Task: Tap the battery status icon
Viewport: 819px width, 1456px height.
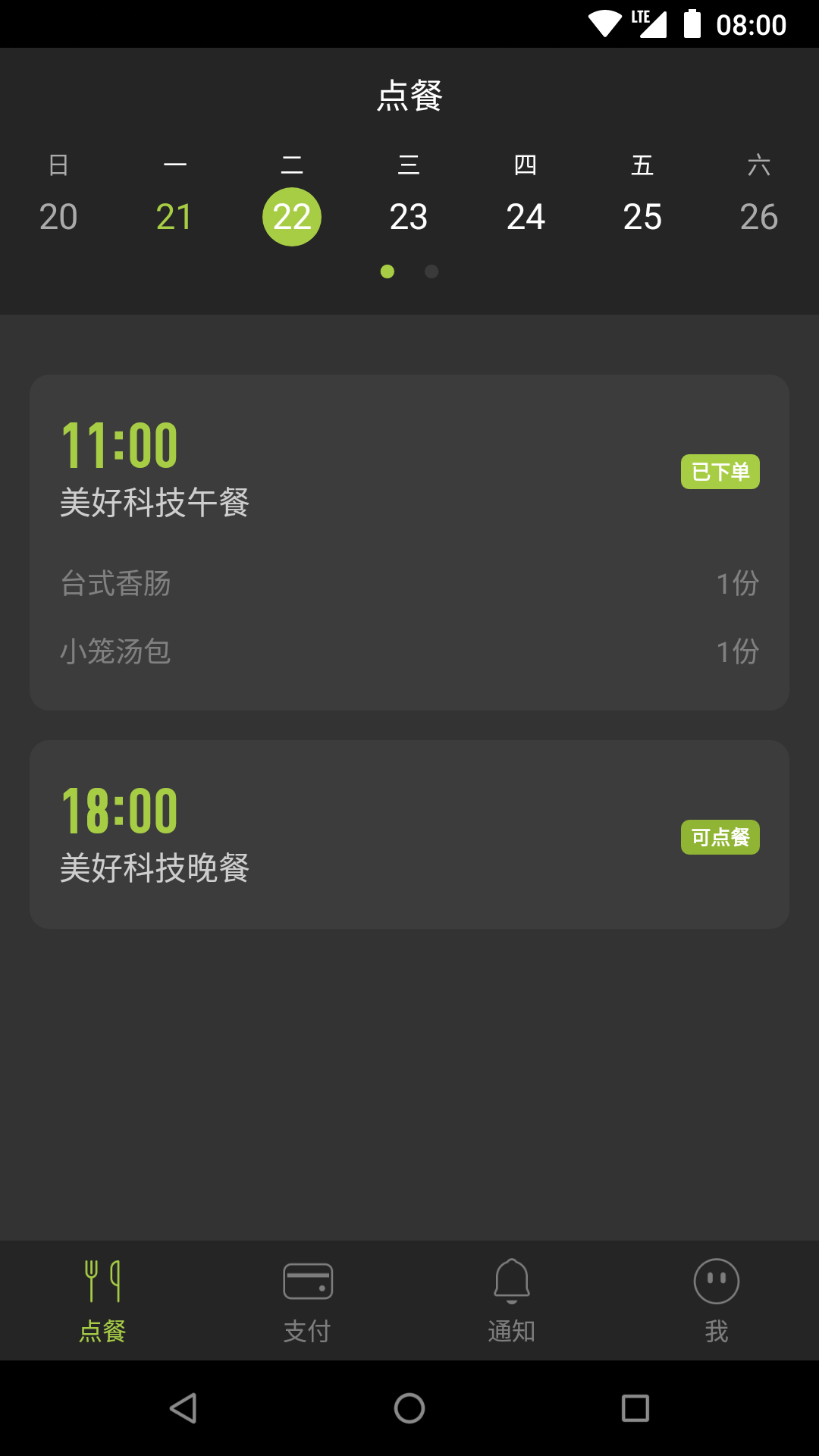Action: (x=692, y=24)
